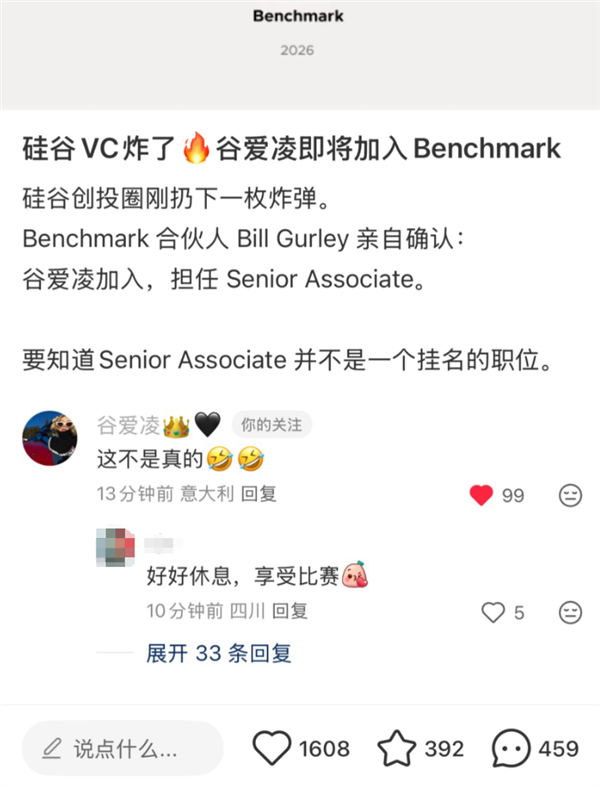
Task: Reply to 谷爱凌's comment
Action: 260,494
